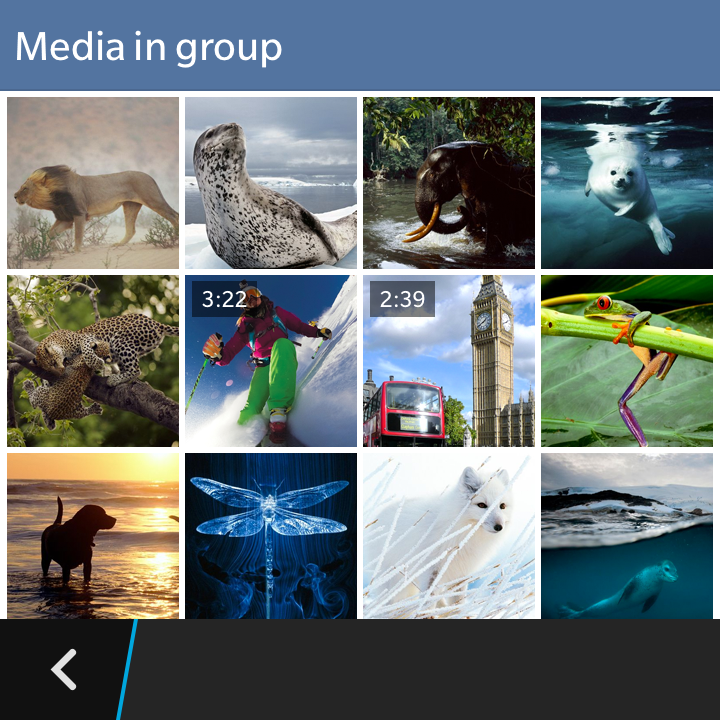This screenshot has height=720, width=720.
Task: View the seal under ice photo
Action: pyautogui.click(x=627, y=536)
